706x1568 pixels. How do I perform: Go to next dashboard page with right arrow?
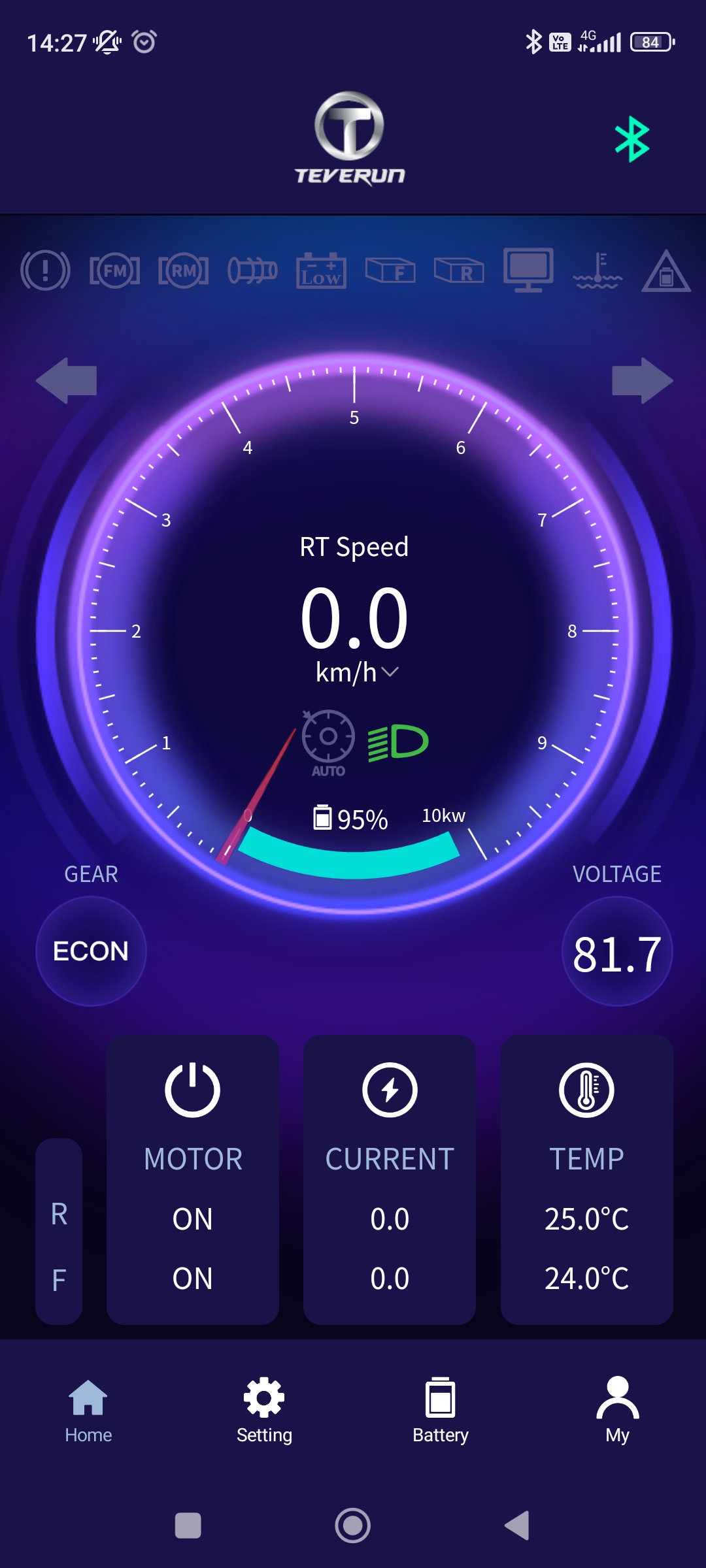[642, 380]
